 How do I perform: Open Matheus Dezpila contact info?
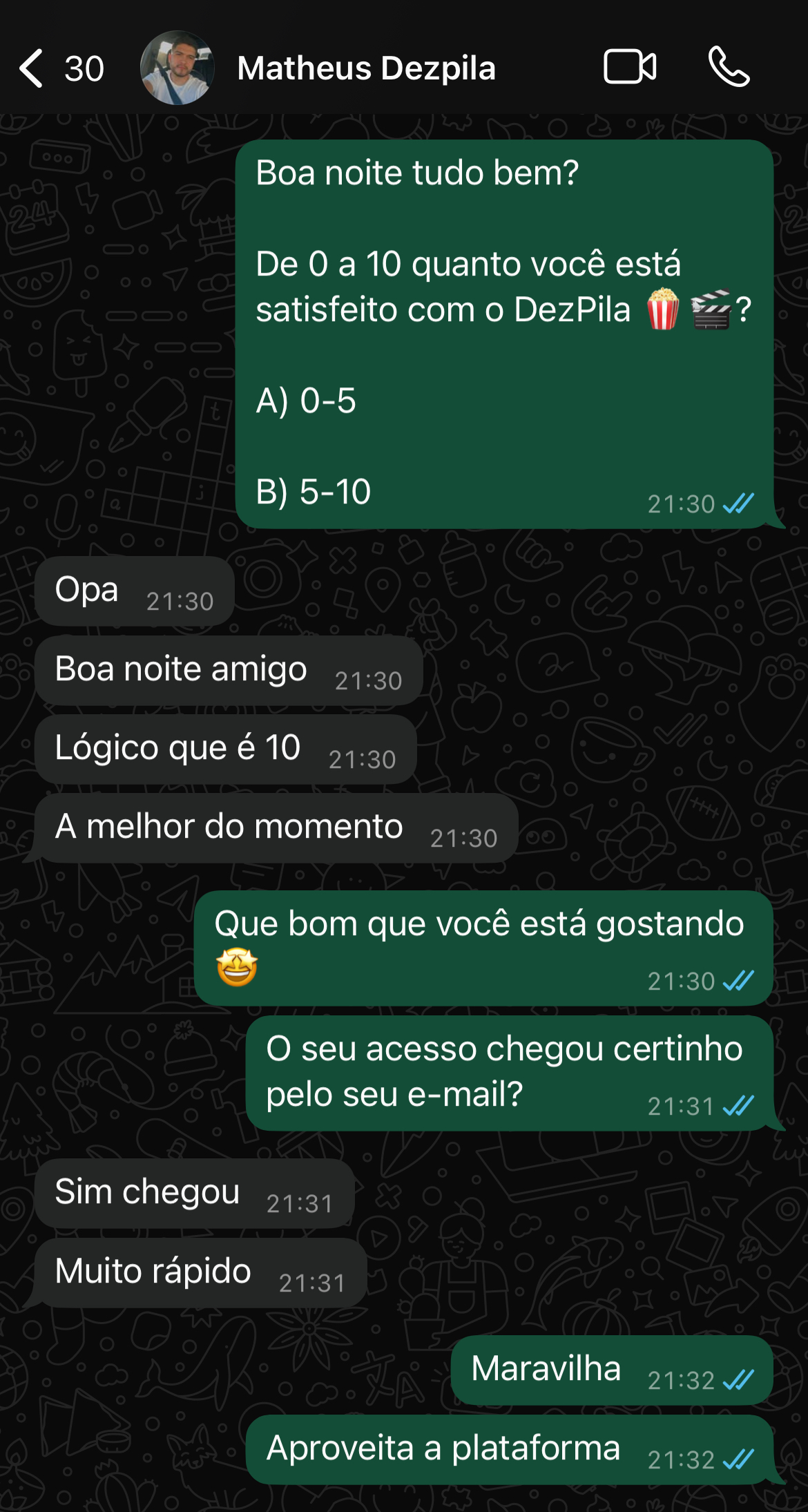point(366,68)
